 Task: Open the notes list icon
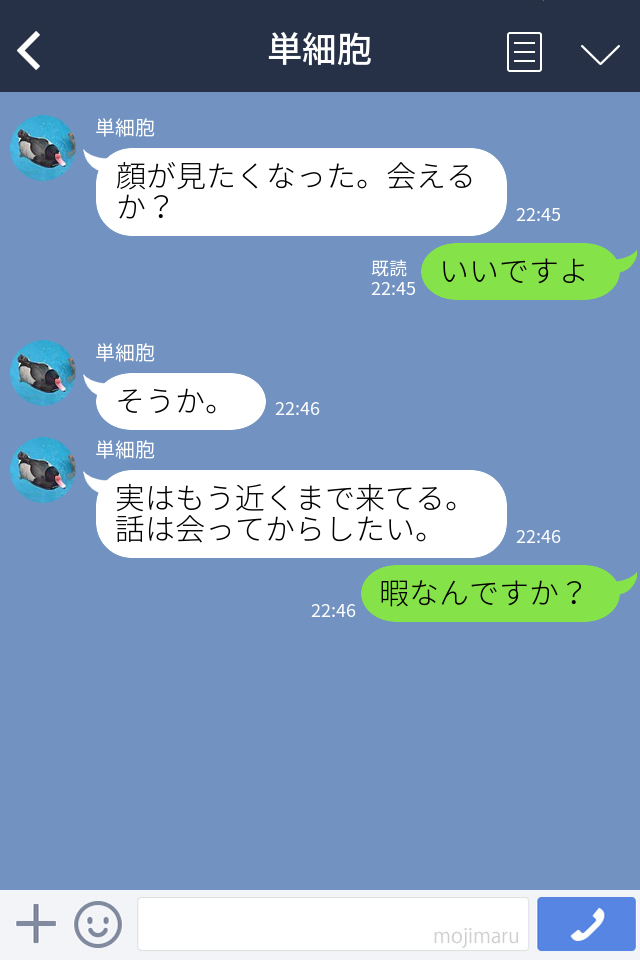[x=524, y=52]
